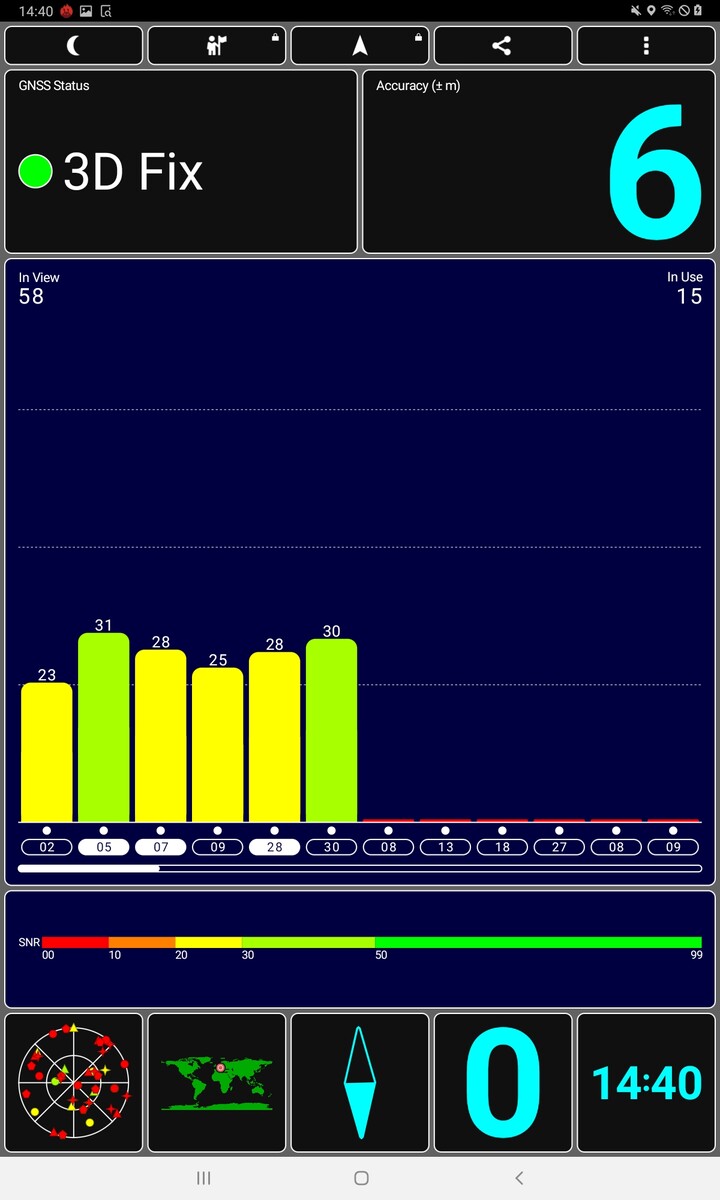Screen dimensions: 720x1200
Task: Open the clock tile showing 14:40
Action: click(646, 1084)
